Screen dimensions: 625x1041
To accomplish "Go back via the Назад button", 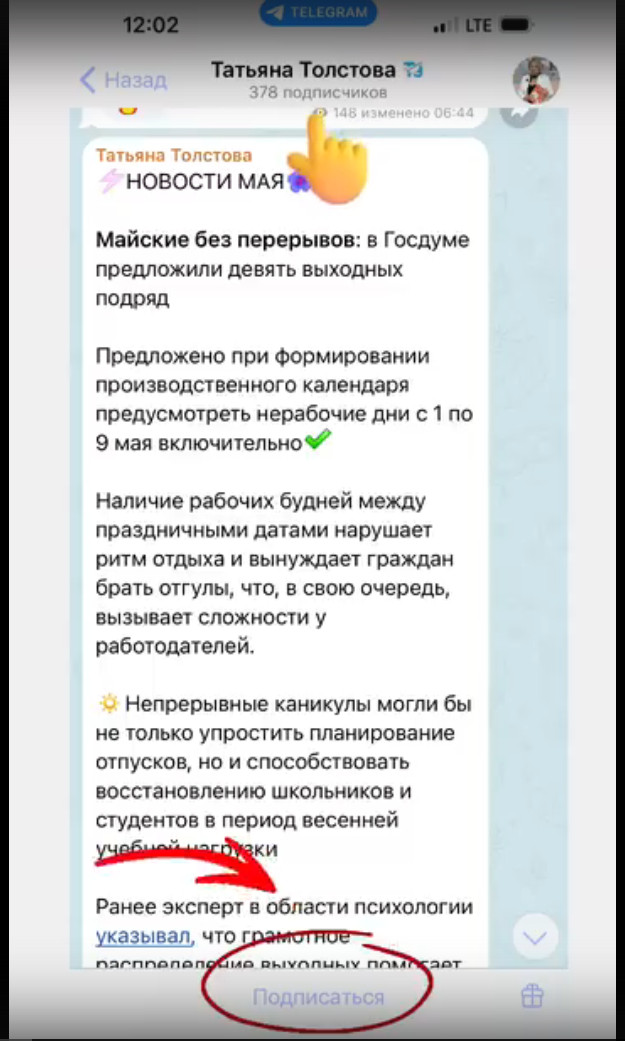I will [123, 80].
